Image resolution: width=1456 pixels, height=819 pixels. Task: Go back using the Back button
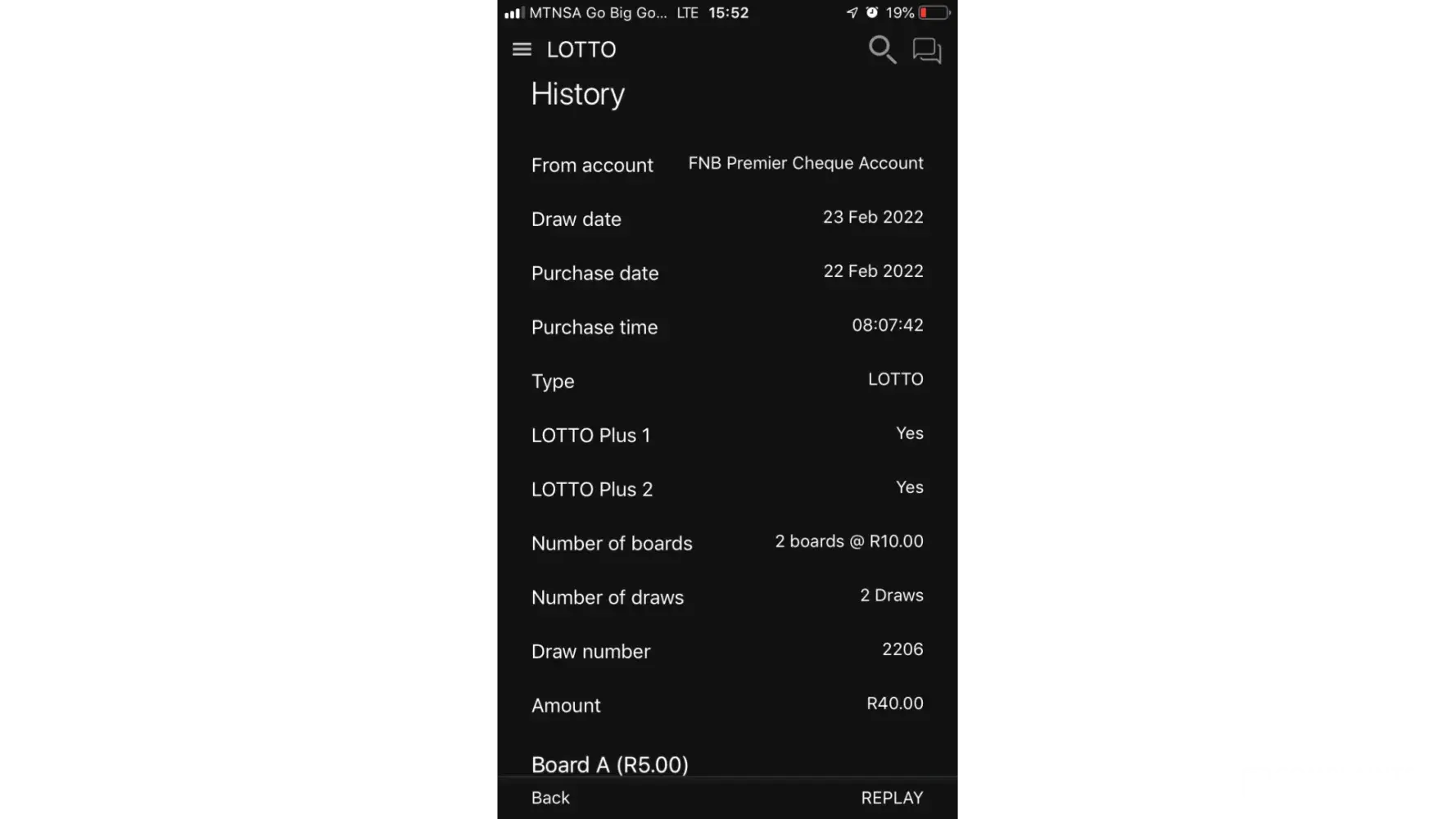coord(550,798)
